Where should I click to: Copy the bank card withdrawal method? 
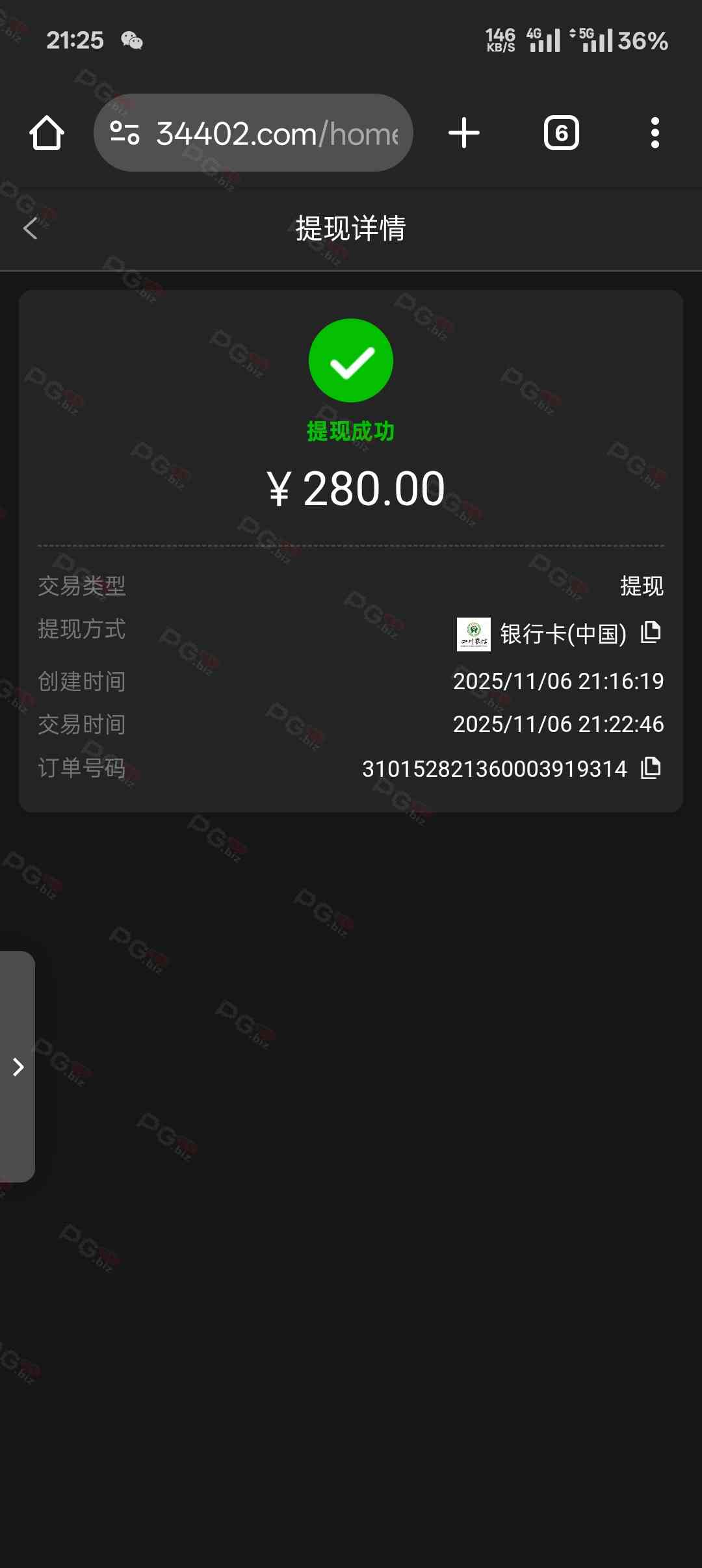(x=651, y=632)
